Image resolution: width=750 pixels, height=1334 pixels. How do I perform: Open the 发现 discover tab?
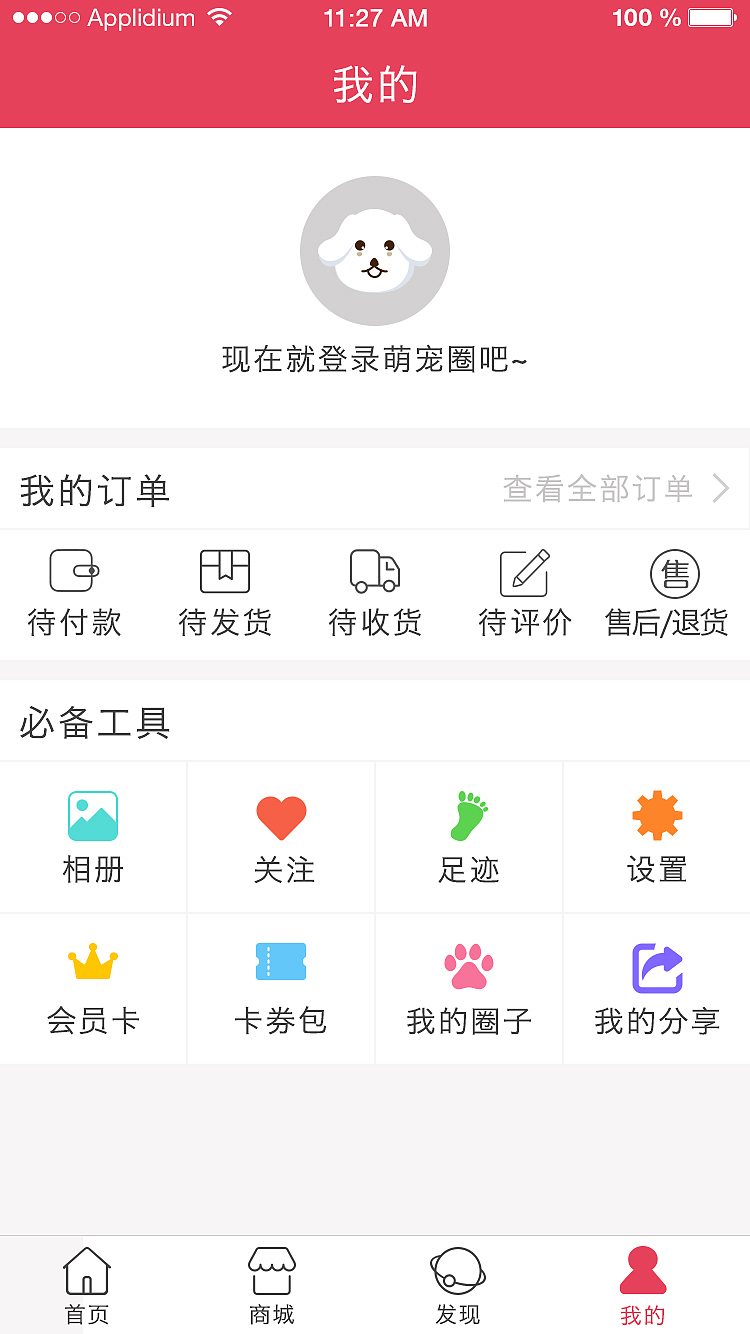click(457, 1285)
